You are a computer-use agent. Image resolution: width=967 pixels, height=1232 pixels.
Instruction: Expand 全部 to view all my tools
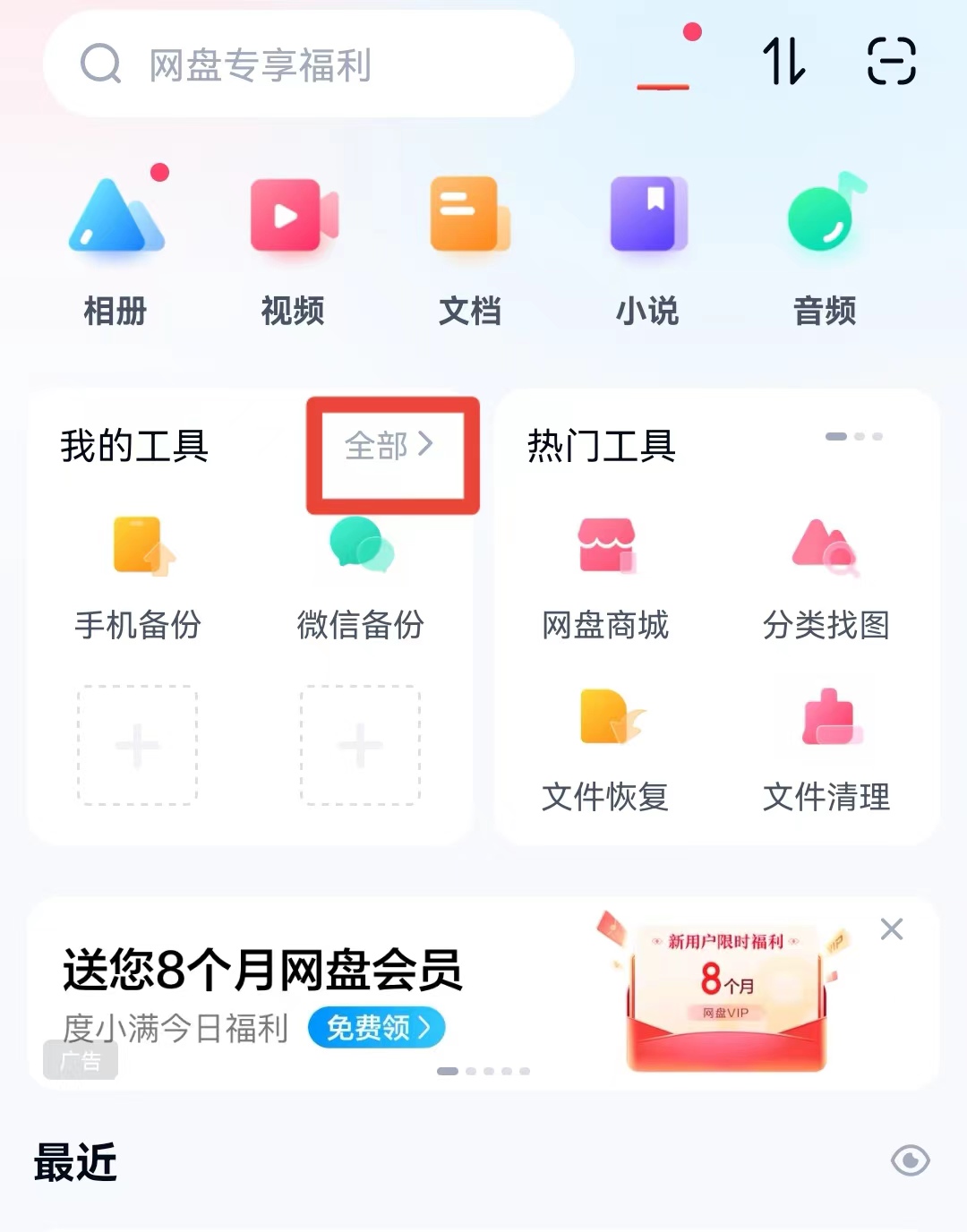[391, 444]
